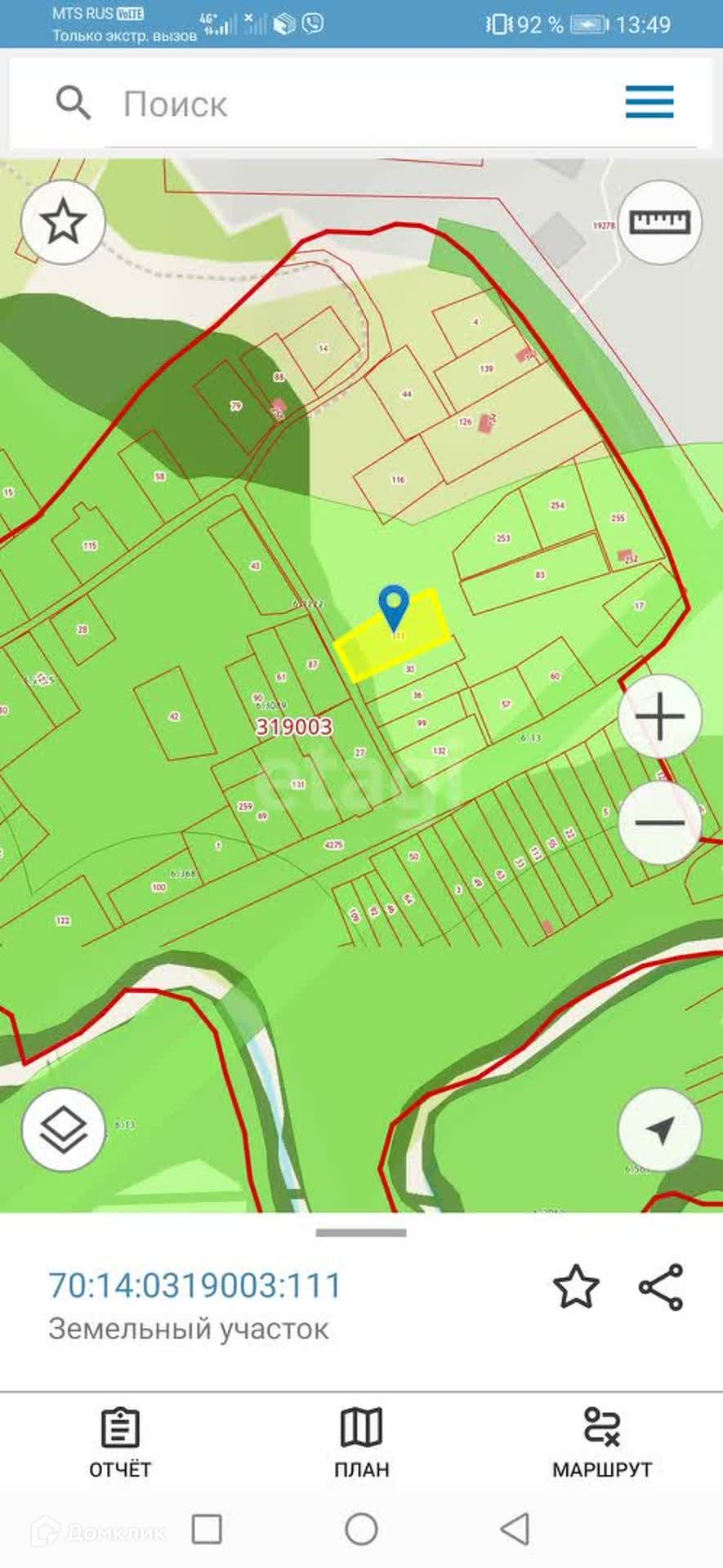
Task: Build a Маршрут to the parcel
Action: [x=602, y=1444]
